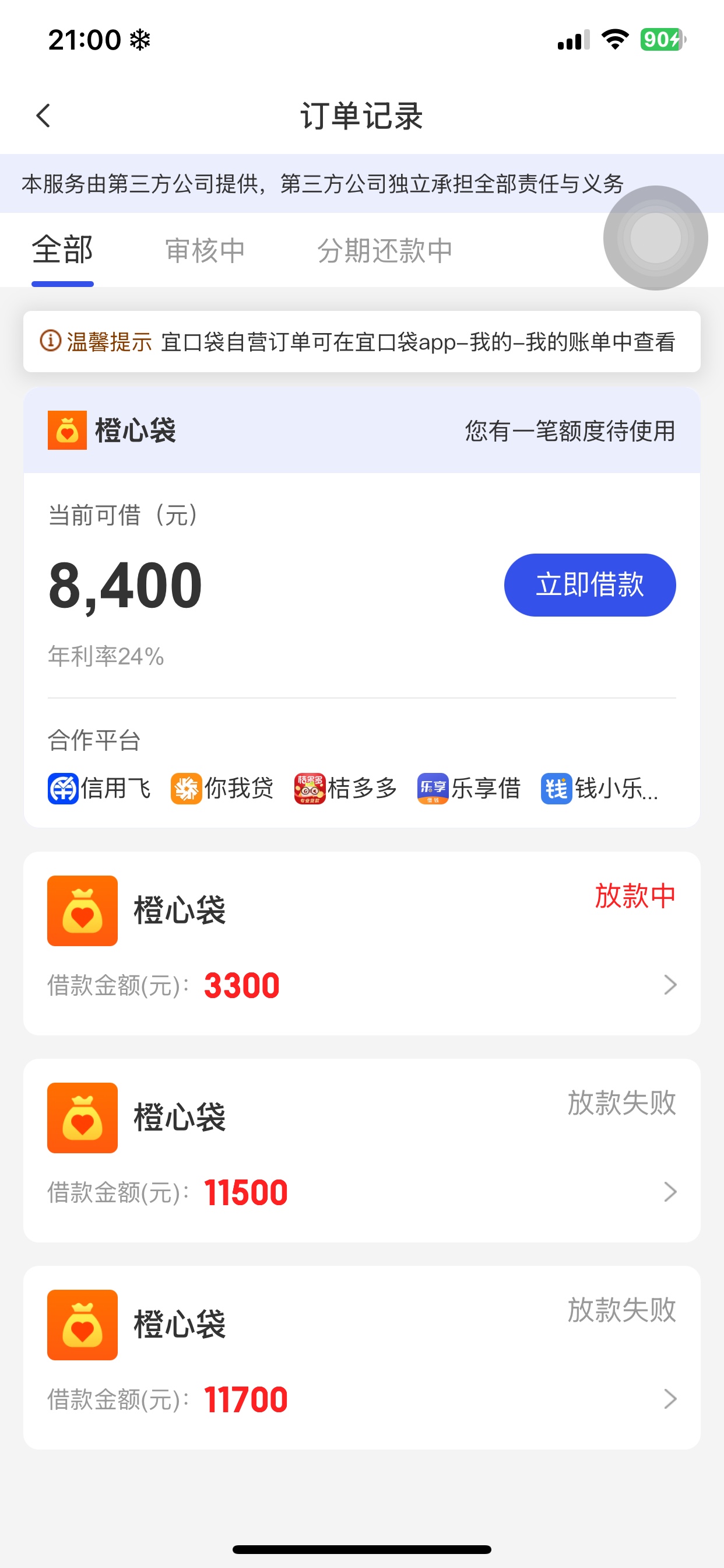The image size is (724, 1568).
Task: Open the 3300 放款中 order
Action: pos(361,943)
